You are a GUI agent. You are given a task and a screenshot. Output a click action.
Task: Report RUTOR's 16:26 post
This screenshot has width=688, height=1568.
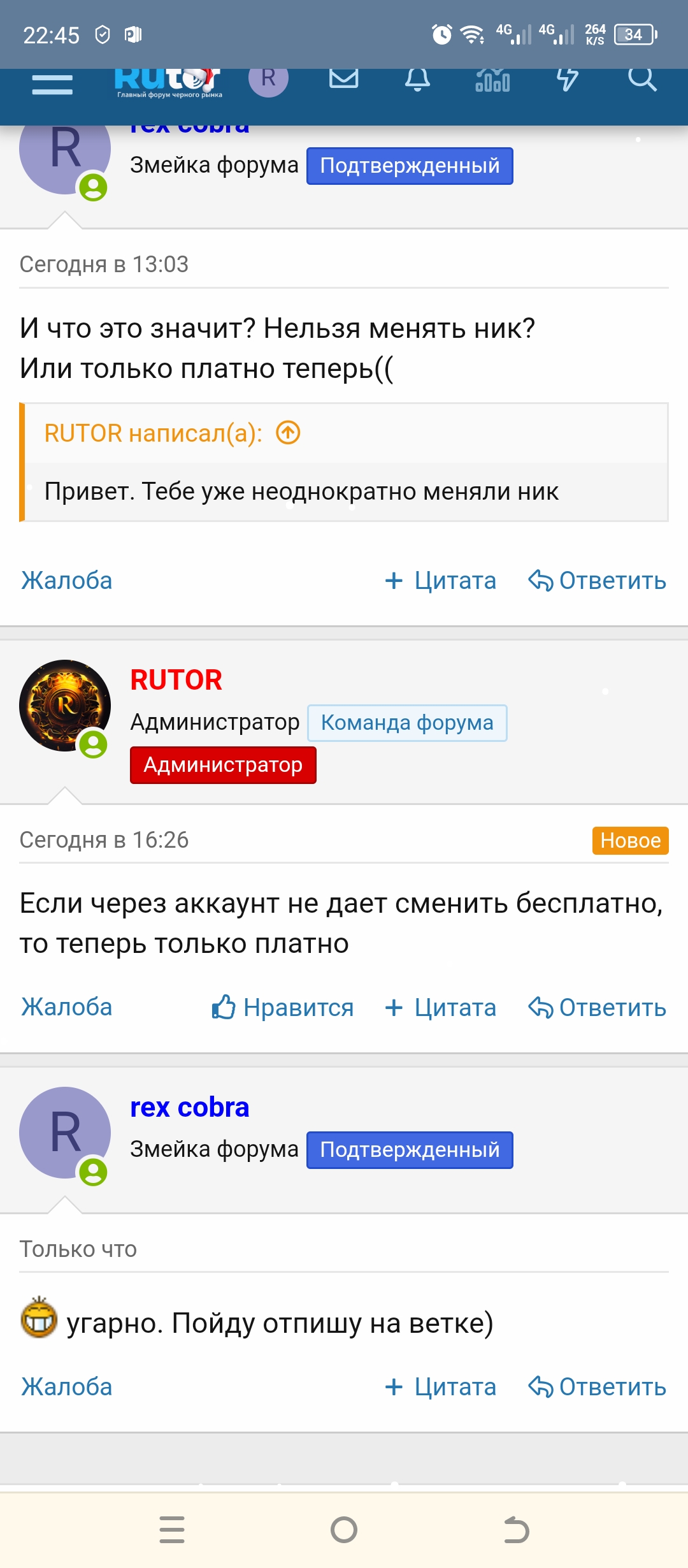tap(67, 1007)
